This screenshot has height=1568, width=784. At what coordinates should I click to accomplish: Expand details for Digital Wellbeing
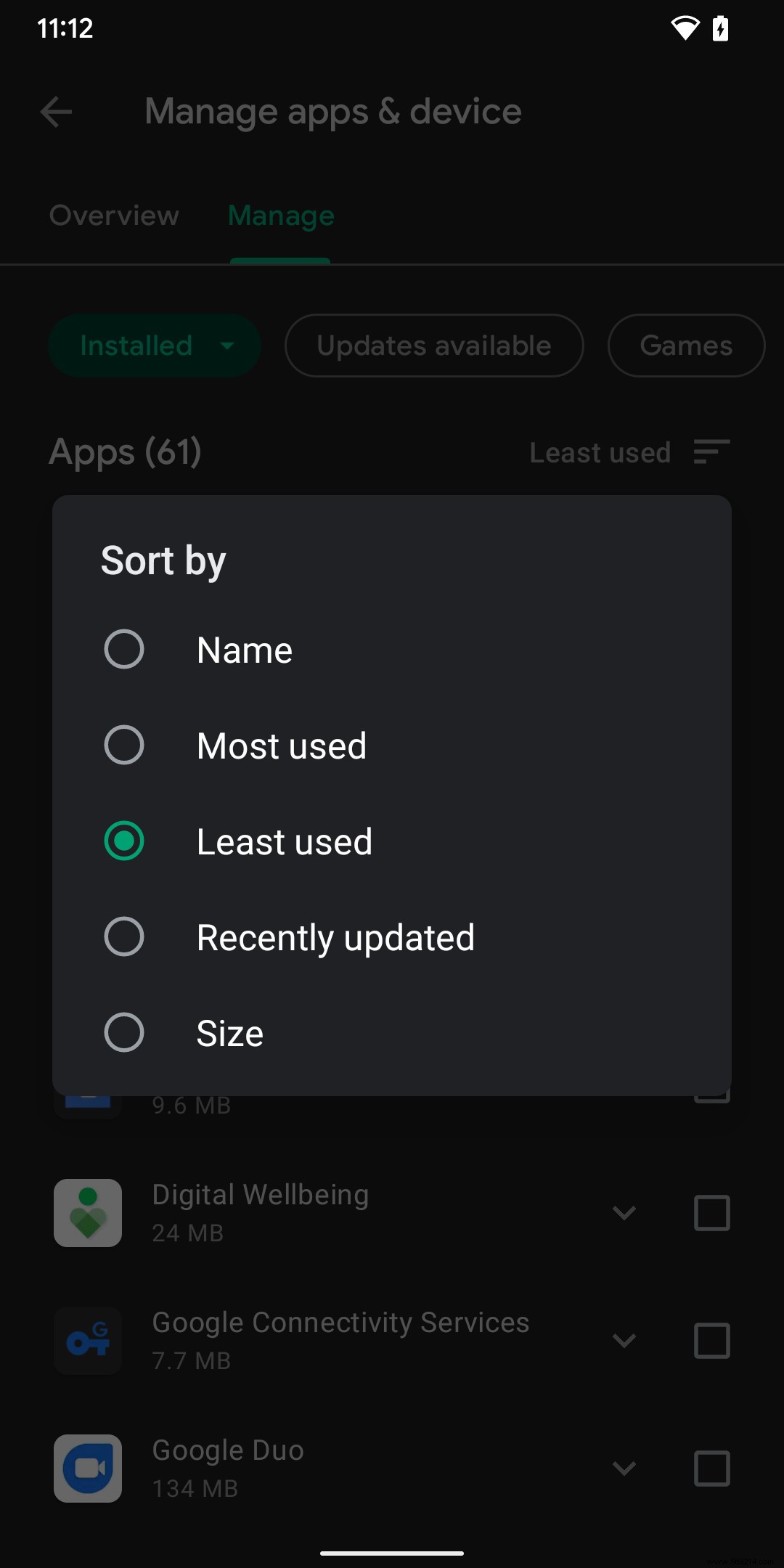pyautogui.click(x=623, y=1213)
